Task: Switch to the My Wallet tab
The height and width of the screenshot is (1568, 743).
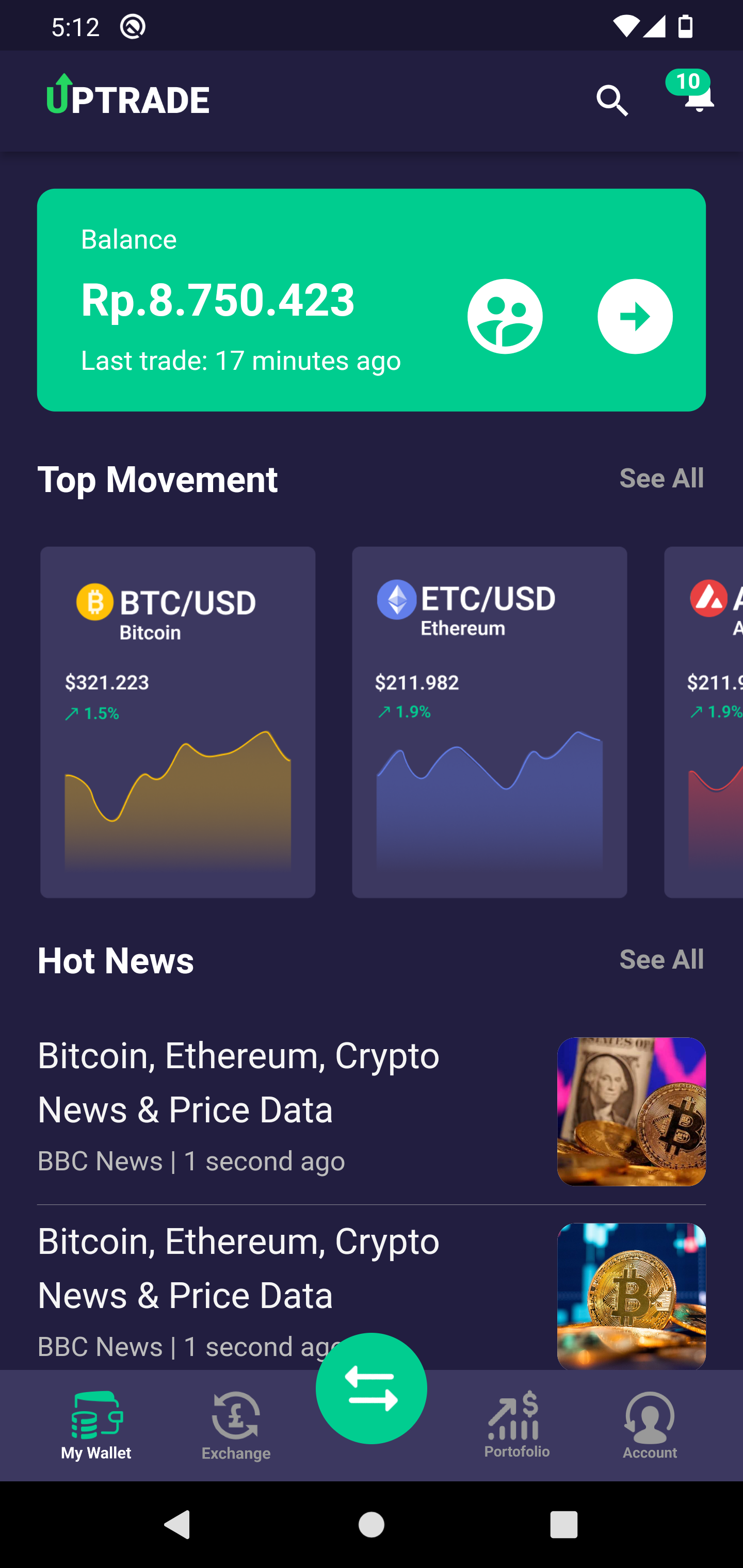Action: (96, 1426)
